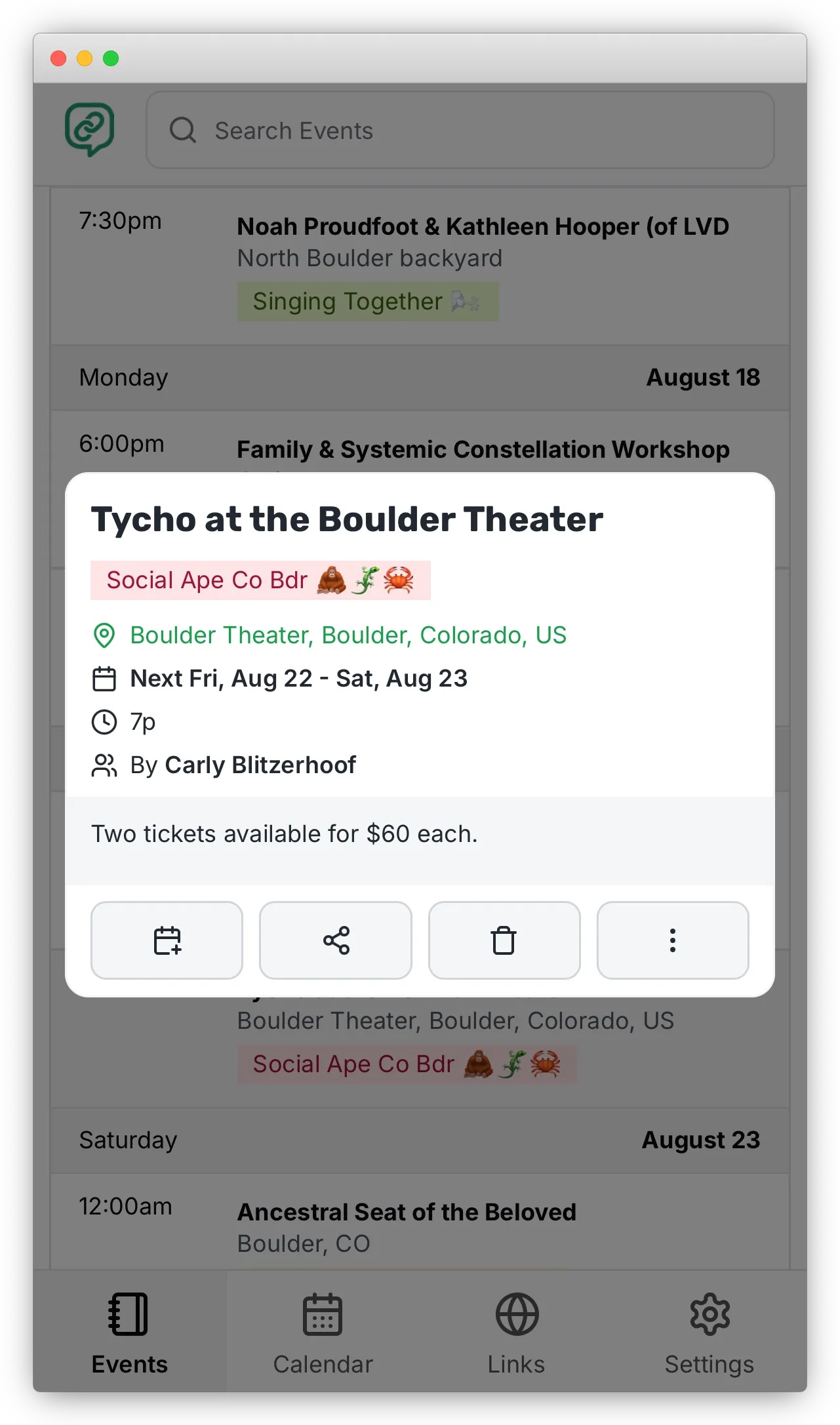Open the Noah Proudfoot & Kathleen Hooper event

pos(483,226)
